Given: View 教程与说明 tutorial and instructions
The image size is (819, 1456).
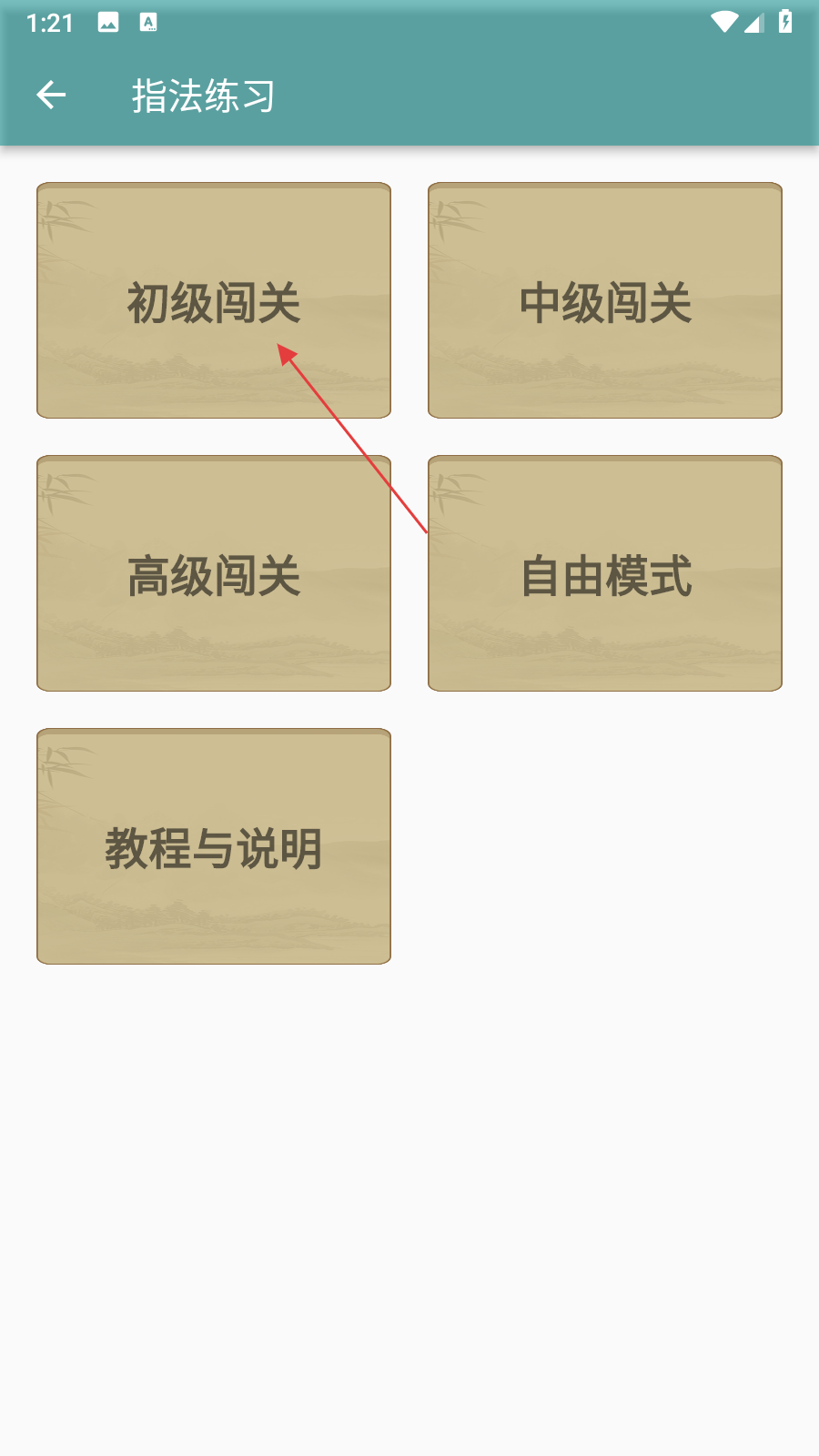Looking at the screenshot, I should [x=213, y=846].
